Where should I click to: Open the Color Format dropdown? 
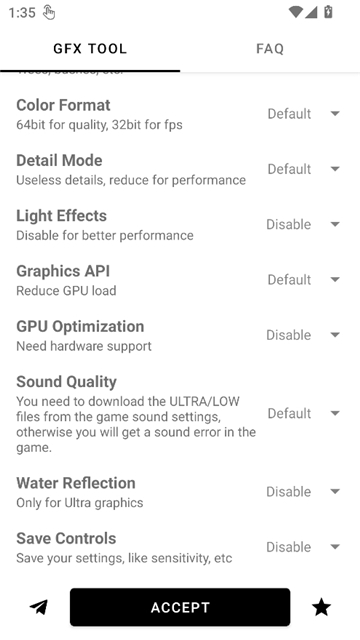[x=303, y=113]
